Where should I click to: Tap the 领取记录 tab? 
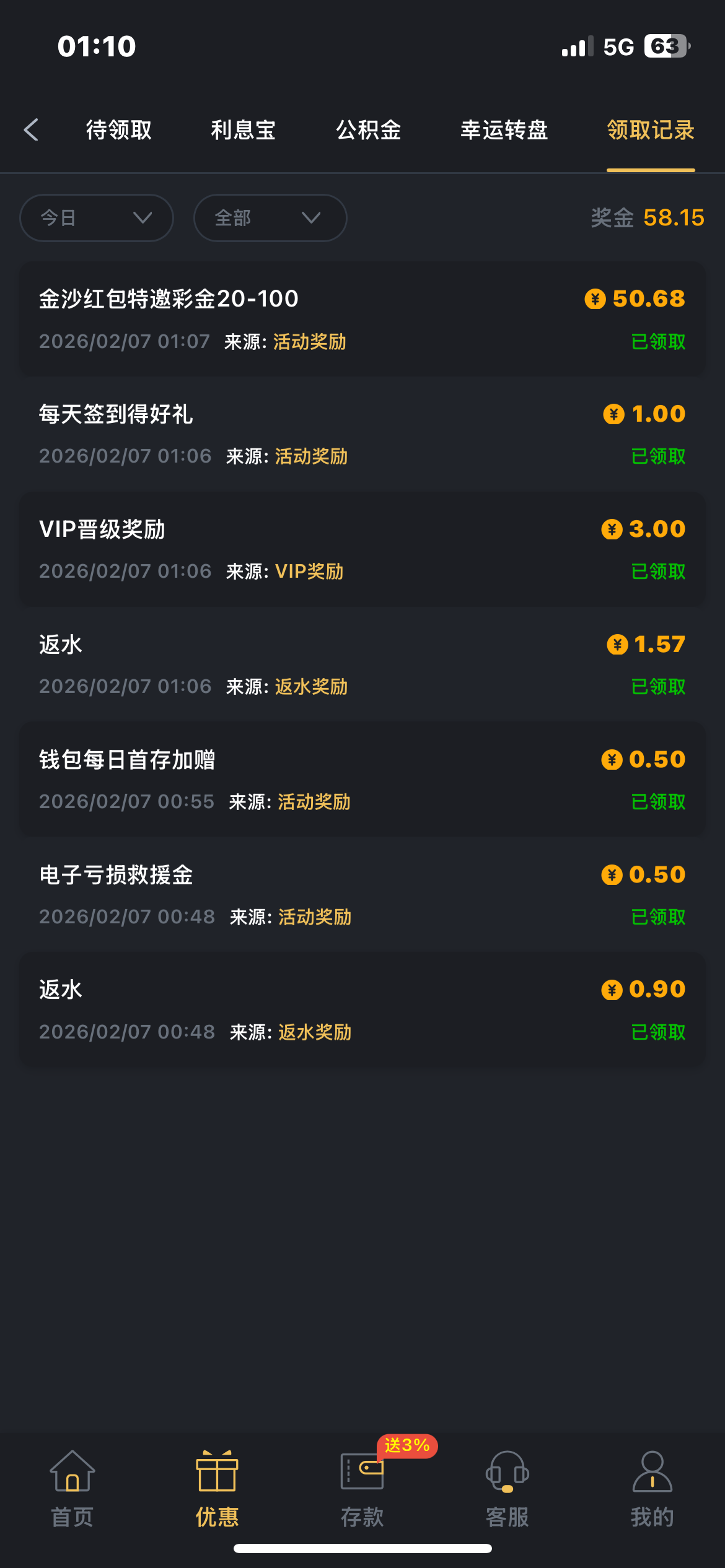[x=651, y=130]
